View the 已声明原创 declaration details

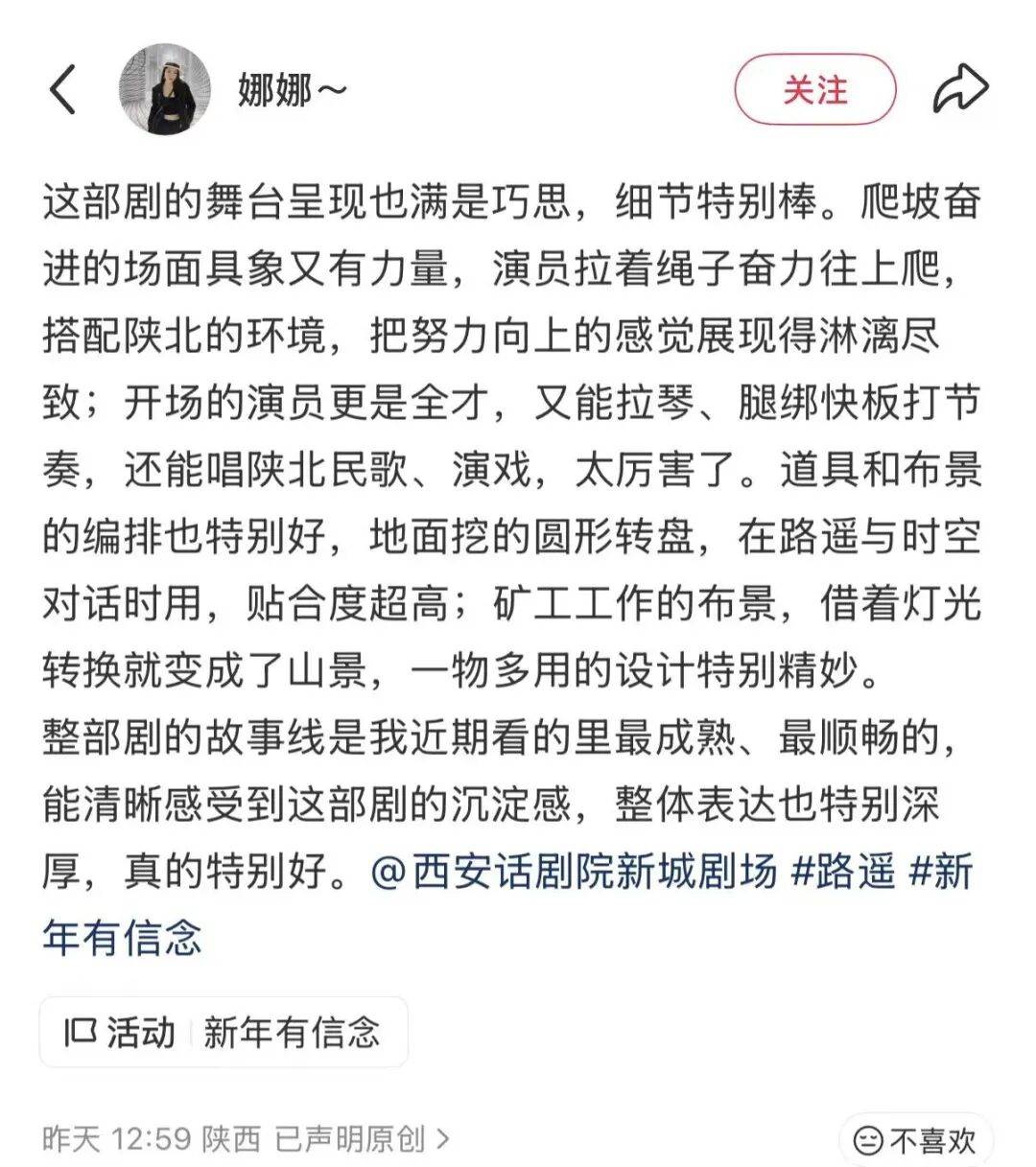click(x=361, y=1139)
